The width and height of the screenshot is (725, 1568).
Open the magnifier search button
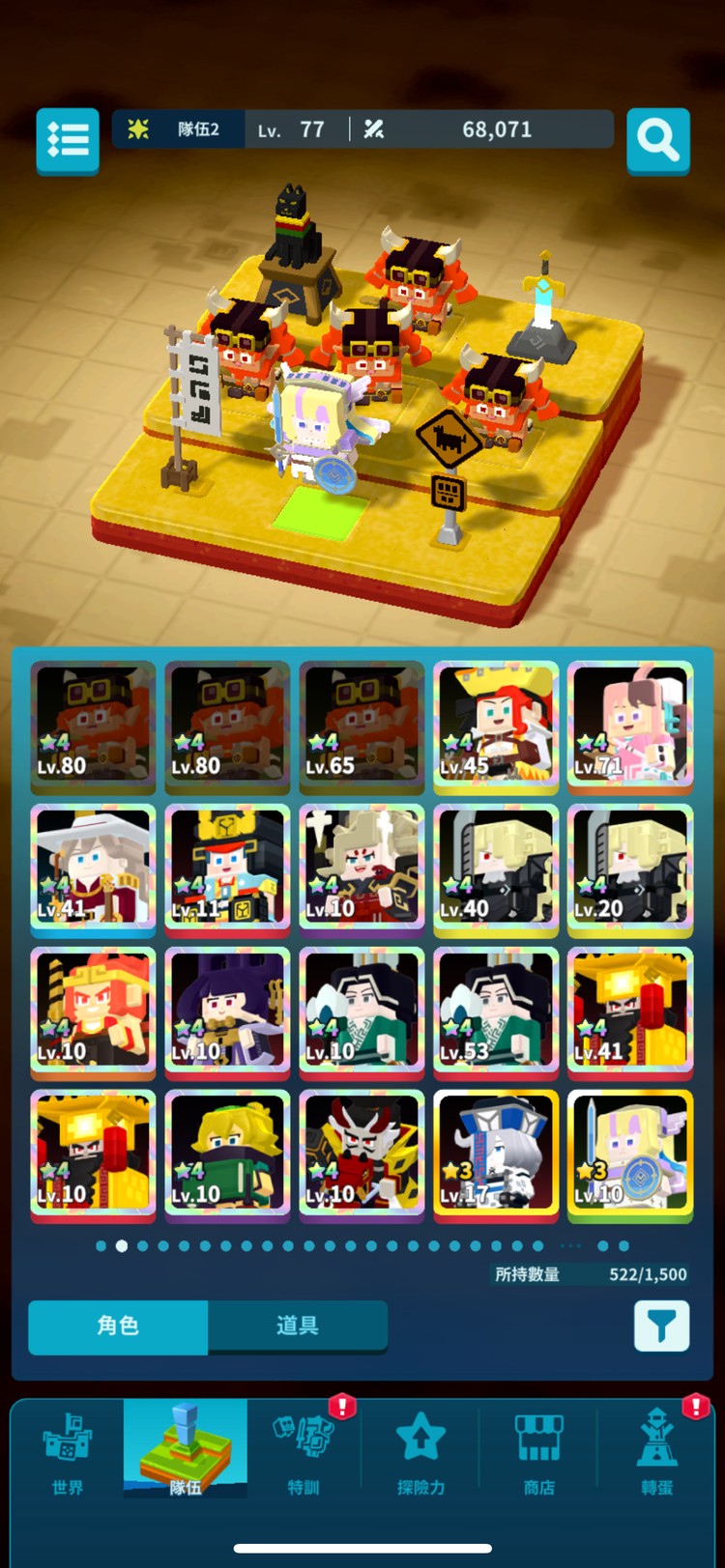click(657, 141)
